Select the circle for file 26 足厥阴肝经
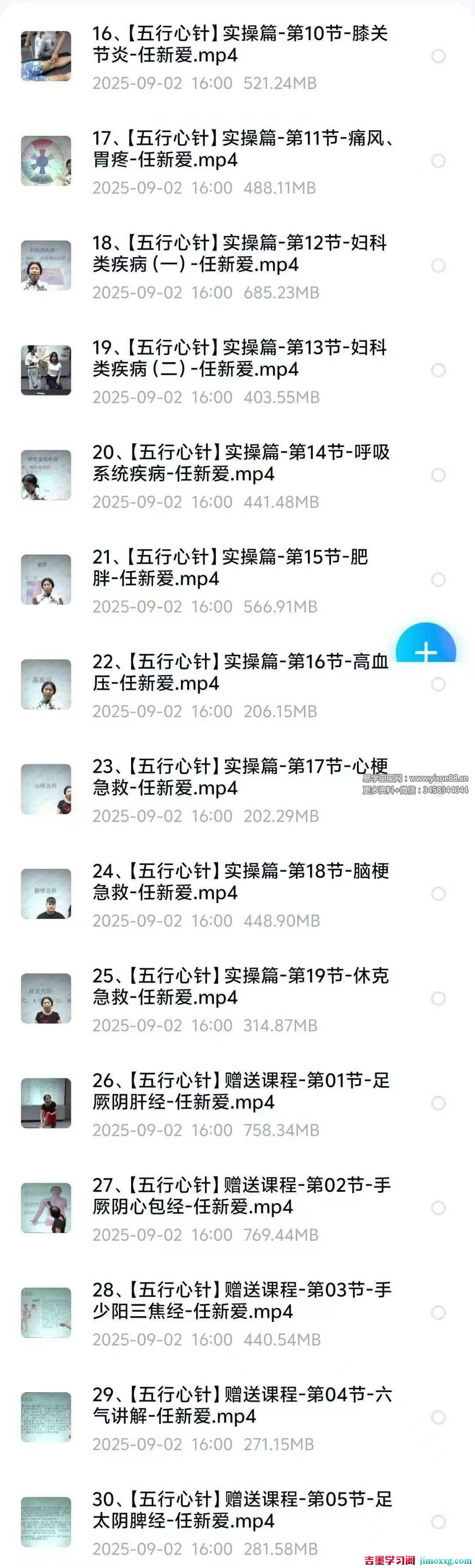Viewport: 475px width, 1568px height. [438, 1103]
